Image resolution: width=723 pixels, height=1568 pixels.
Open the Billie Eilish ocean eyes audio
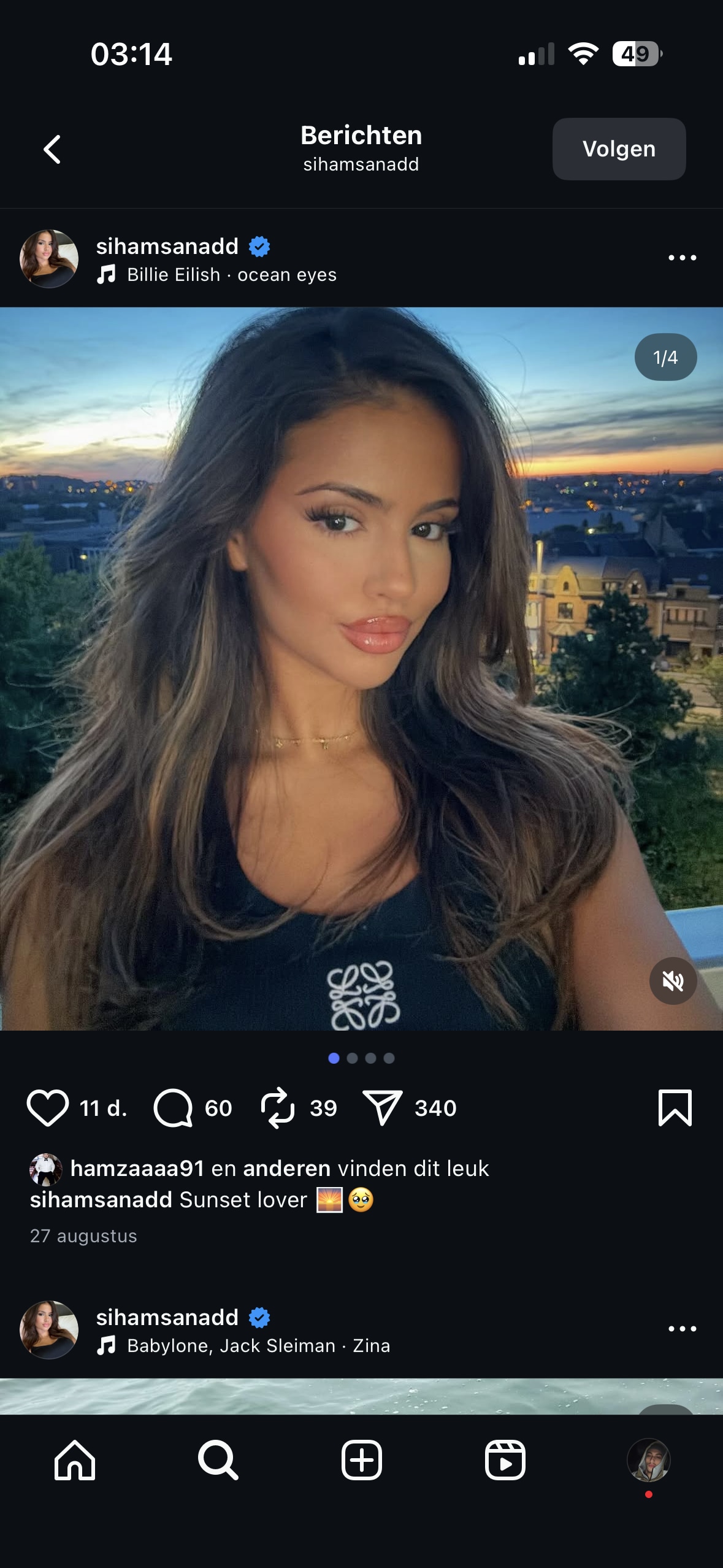coord(231,275)
